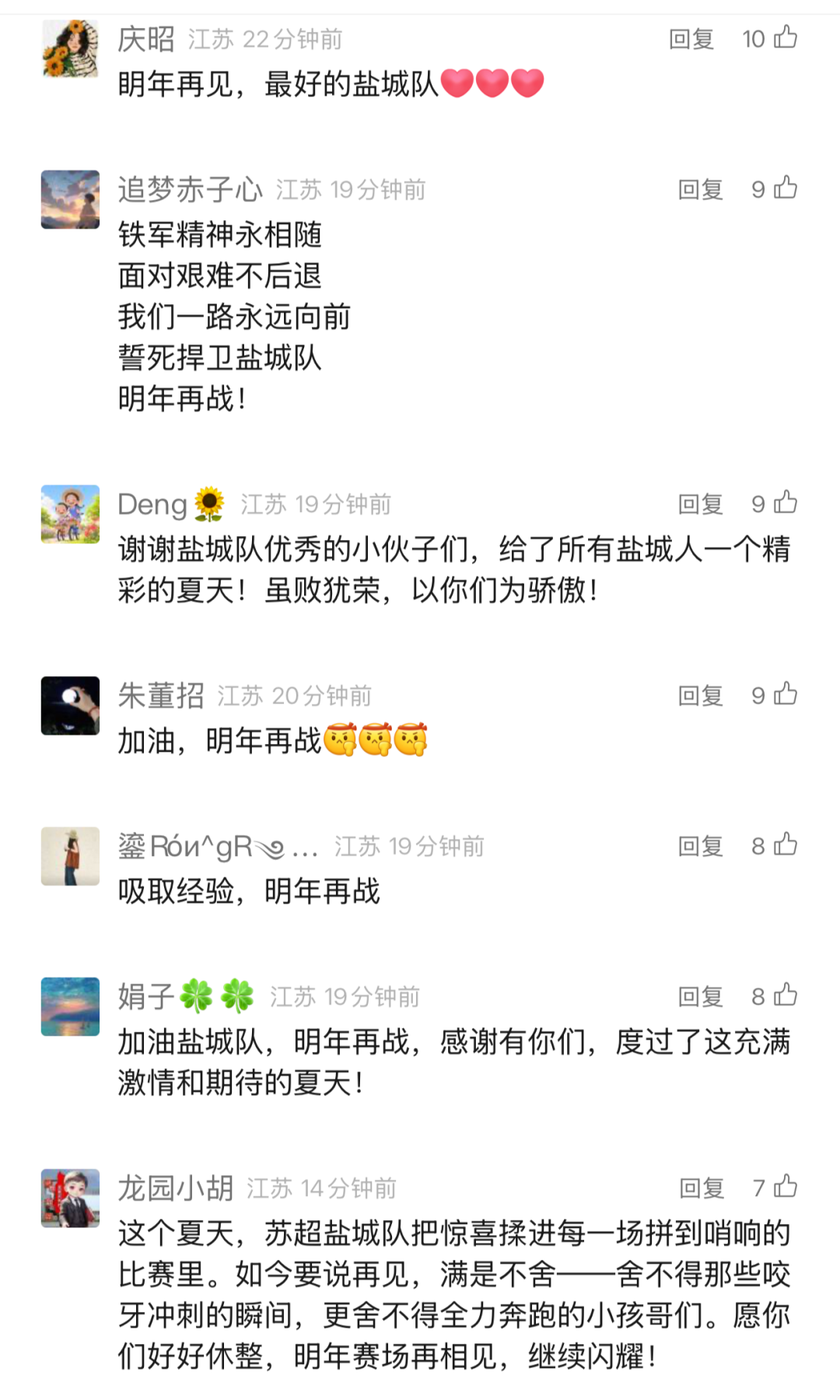Open 龙园小胡's username profile
This screenshot has width=840, height=1400.
(x=176, y=1188)
